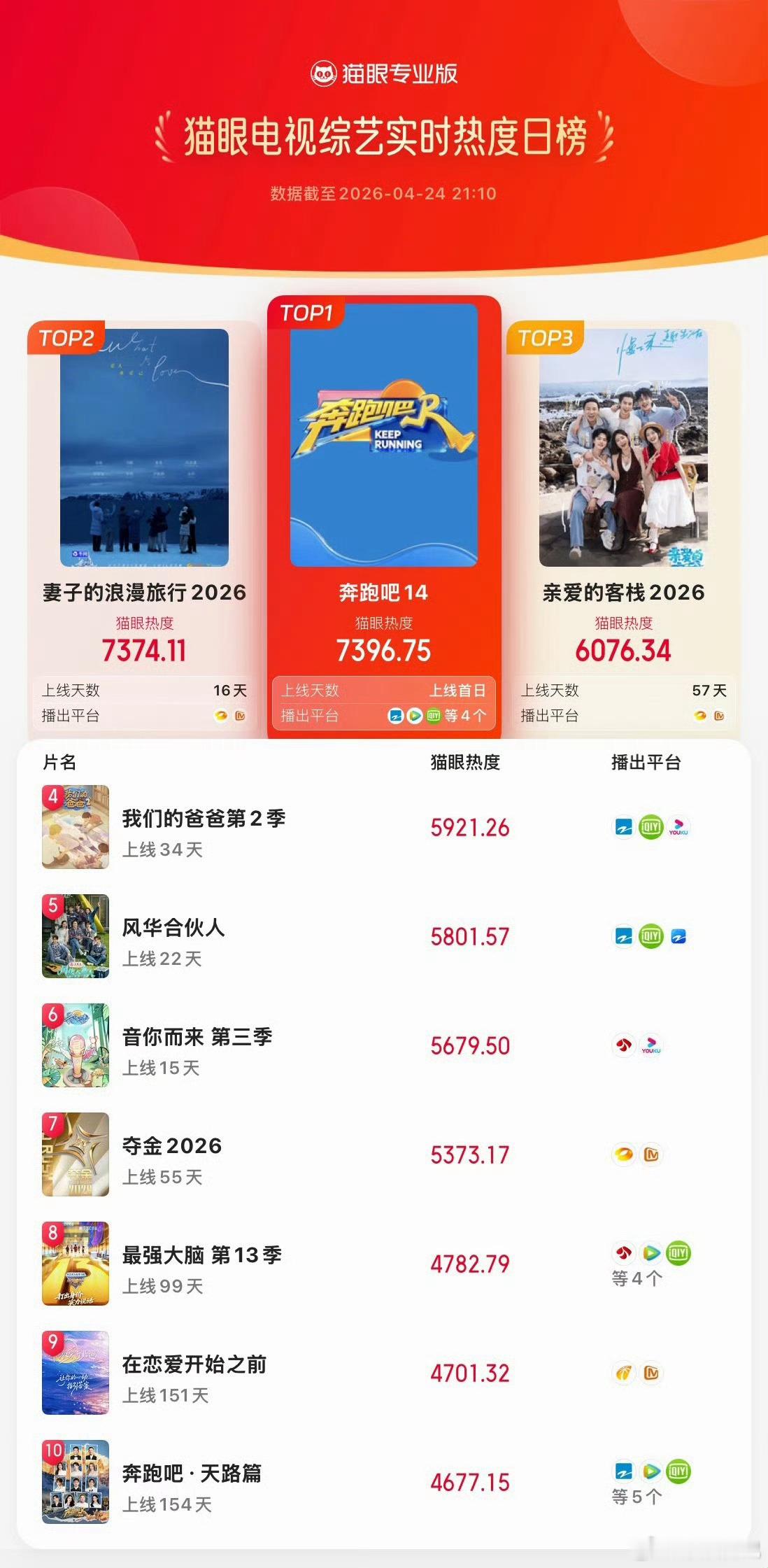Click the Mango TV icon for 夺金2026
The height and width of the screenshot is (1568, 768).
(x=650, y=1154)
